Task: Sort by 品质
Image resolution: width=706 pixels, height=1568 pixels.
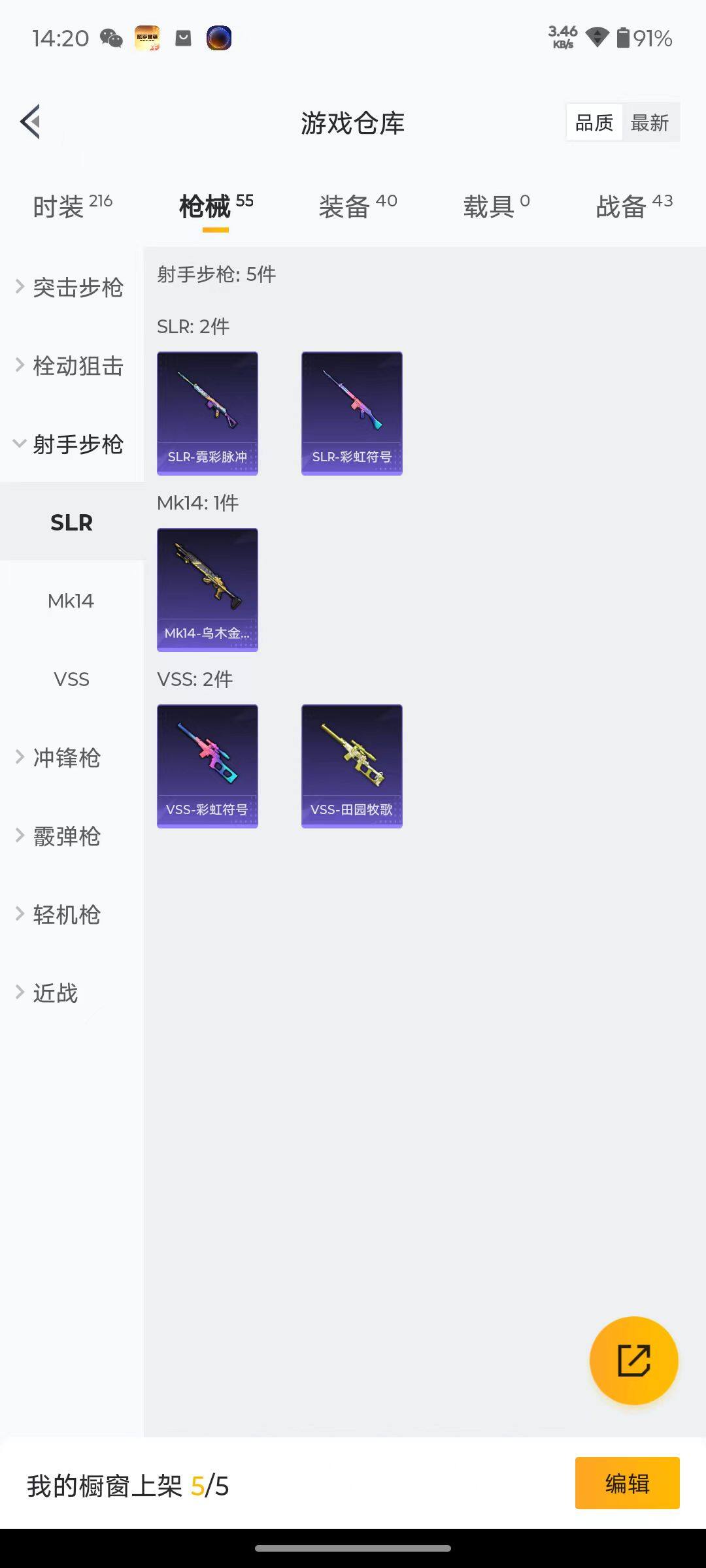Action: 594,123
